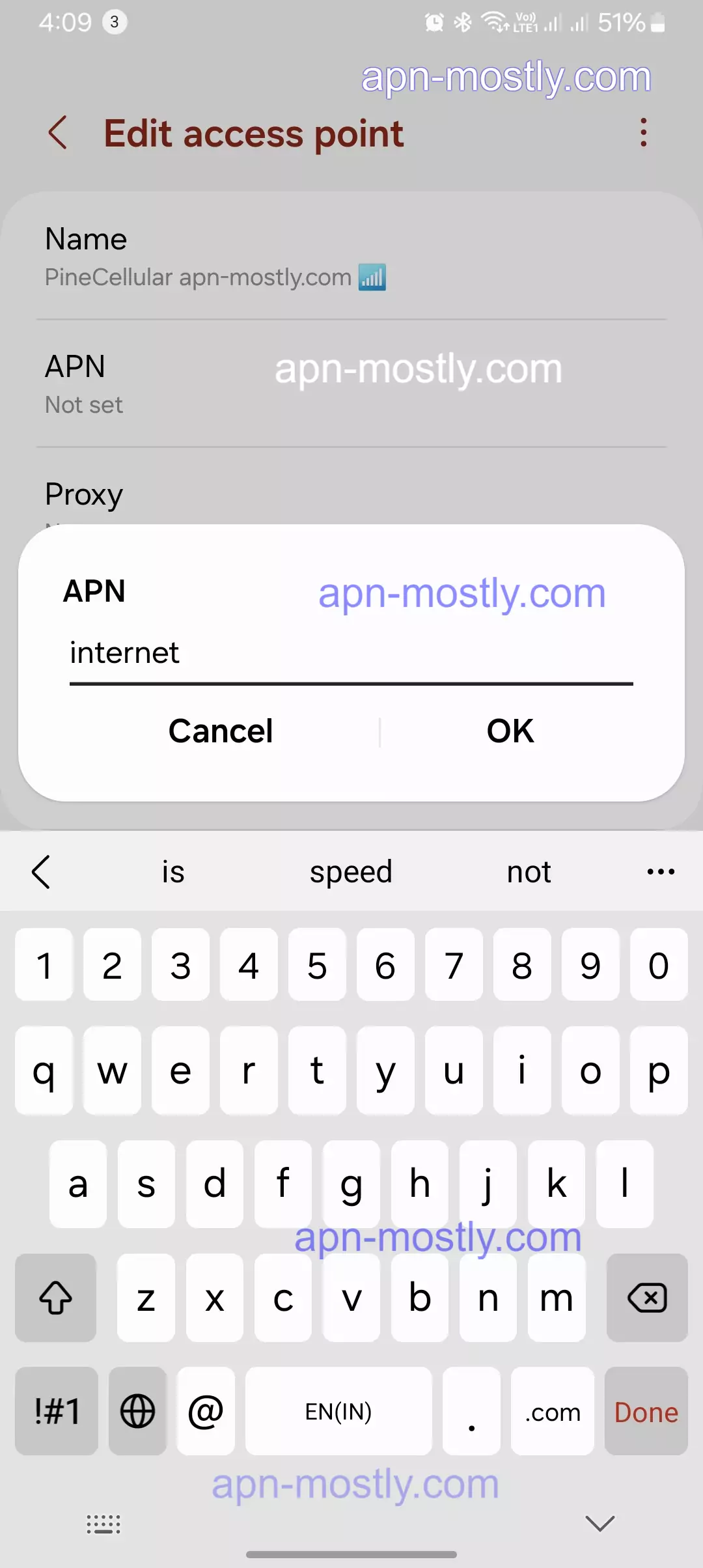Cancel the APN dialog
The height and width of the screenshot is (1568, 703).
220,731
